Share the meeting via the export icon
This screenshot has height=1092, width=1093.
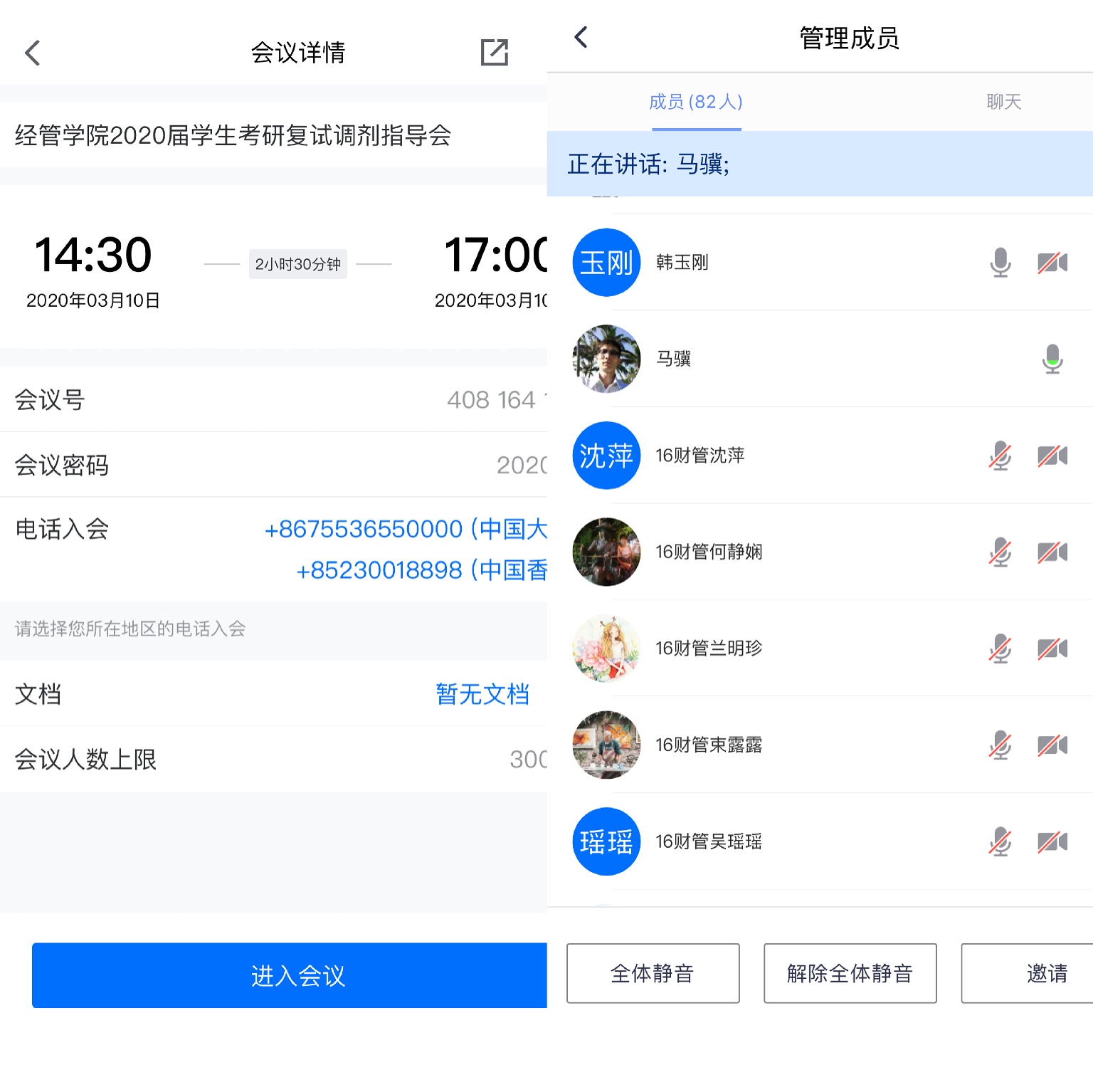(x=494, y=53)
